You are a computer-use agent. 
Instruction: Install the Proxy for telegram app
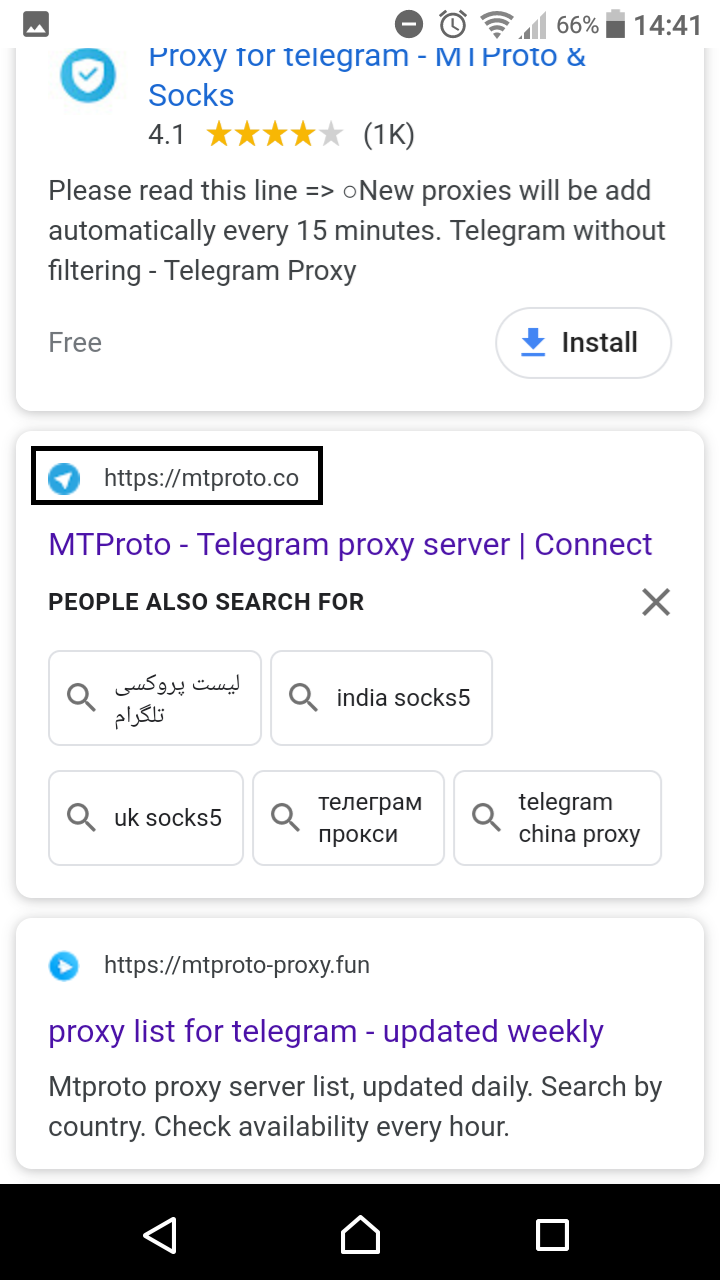pos(583,343)
